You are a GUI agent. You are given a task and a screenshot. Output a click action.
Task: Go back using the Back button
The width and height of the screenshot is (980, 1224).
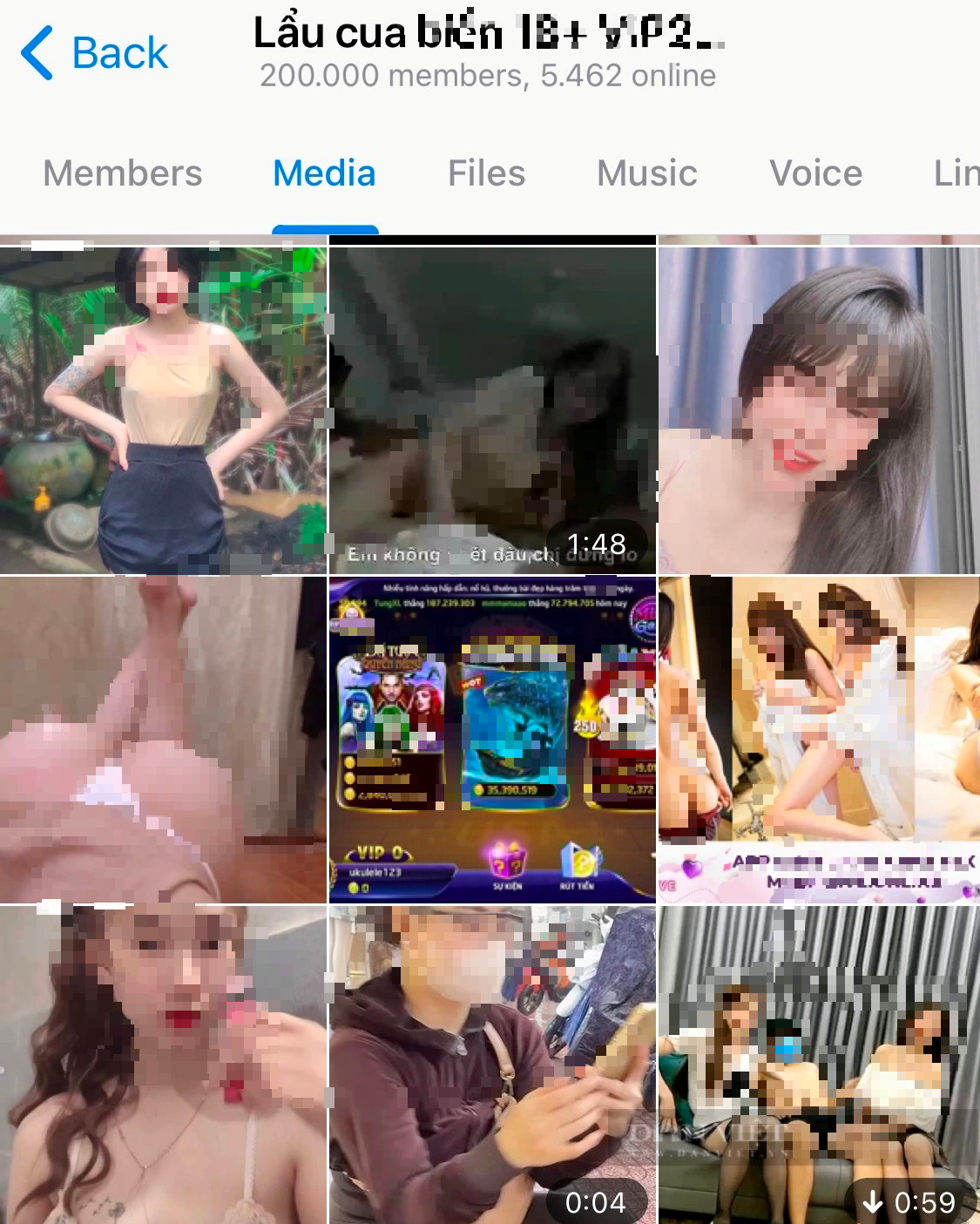pyautogui.click(x=94, y=53)
